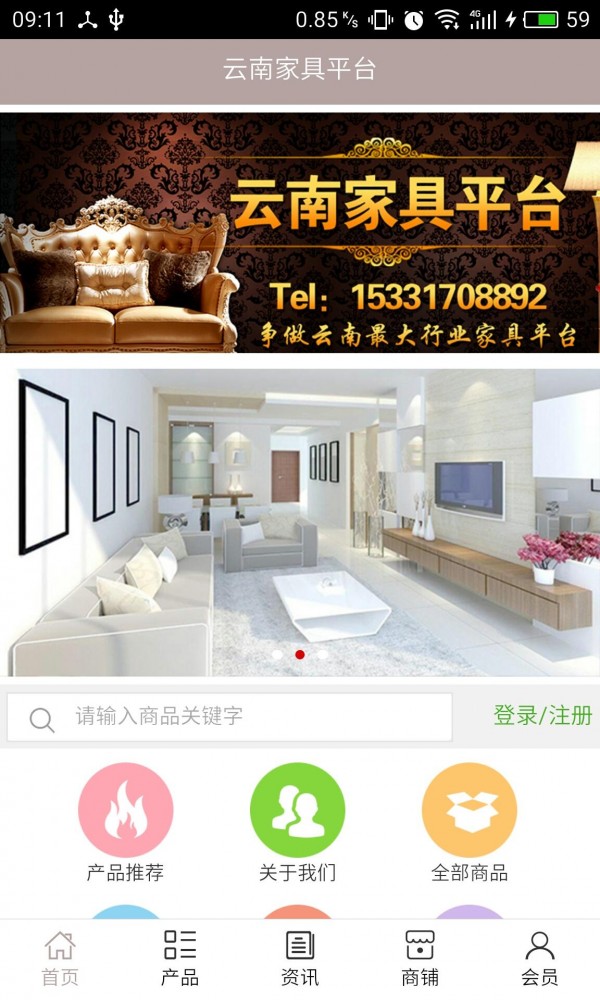Switch to the 会员 member tab
This screenshot has height=1000, width=600.
[539, 959]
